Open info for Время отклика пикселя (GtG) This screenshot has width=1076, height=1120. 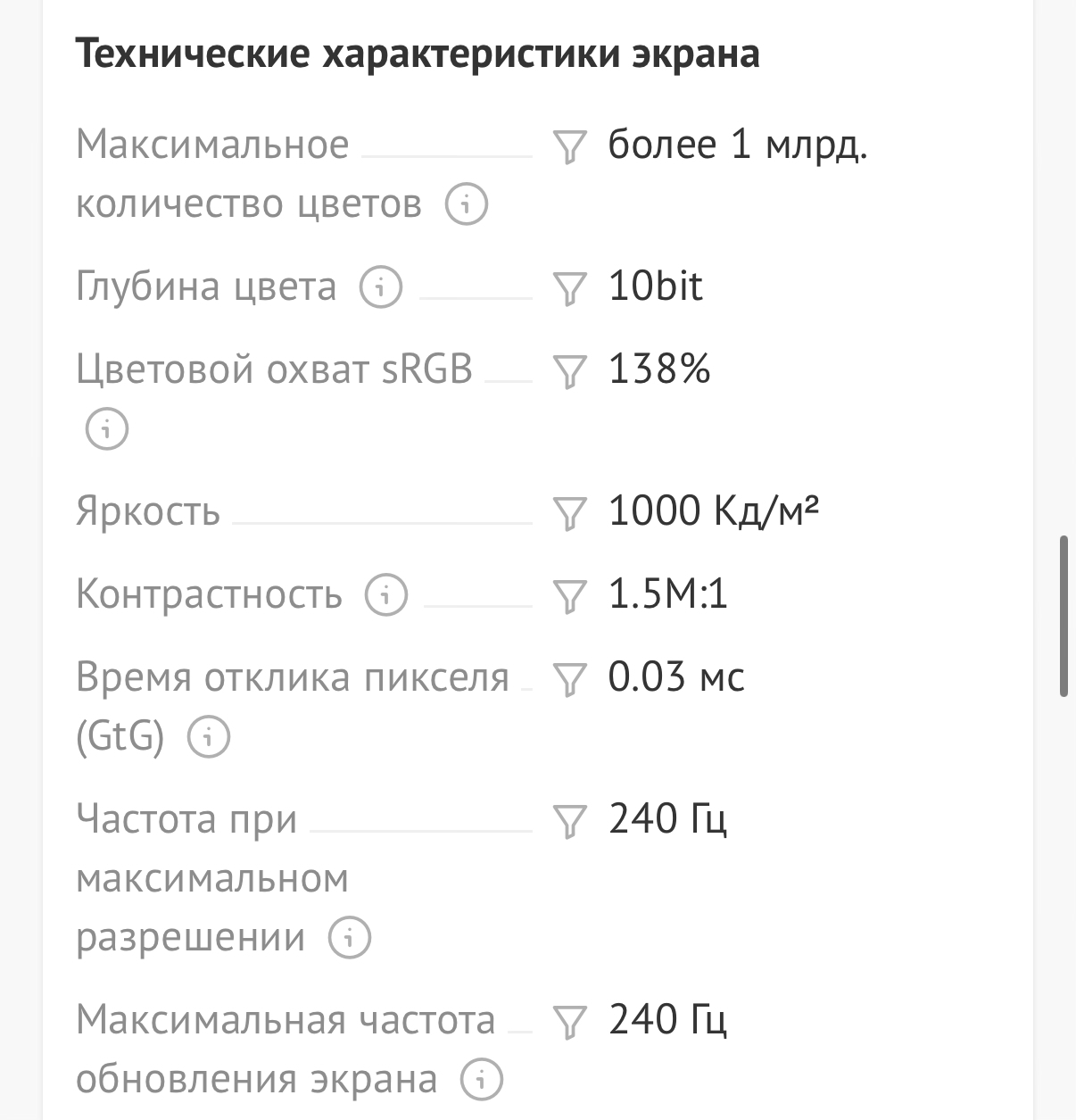pyautogui.click(x=209, y=737)
